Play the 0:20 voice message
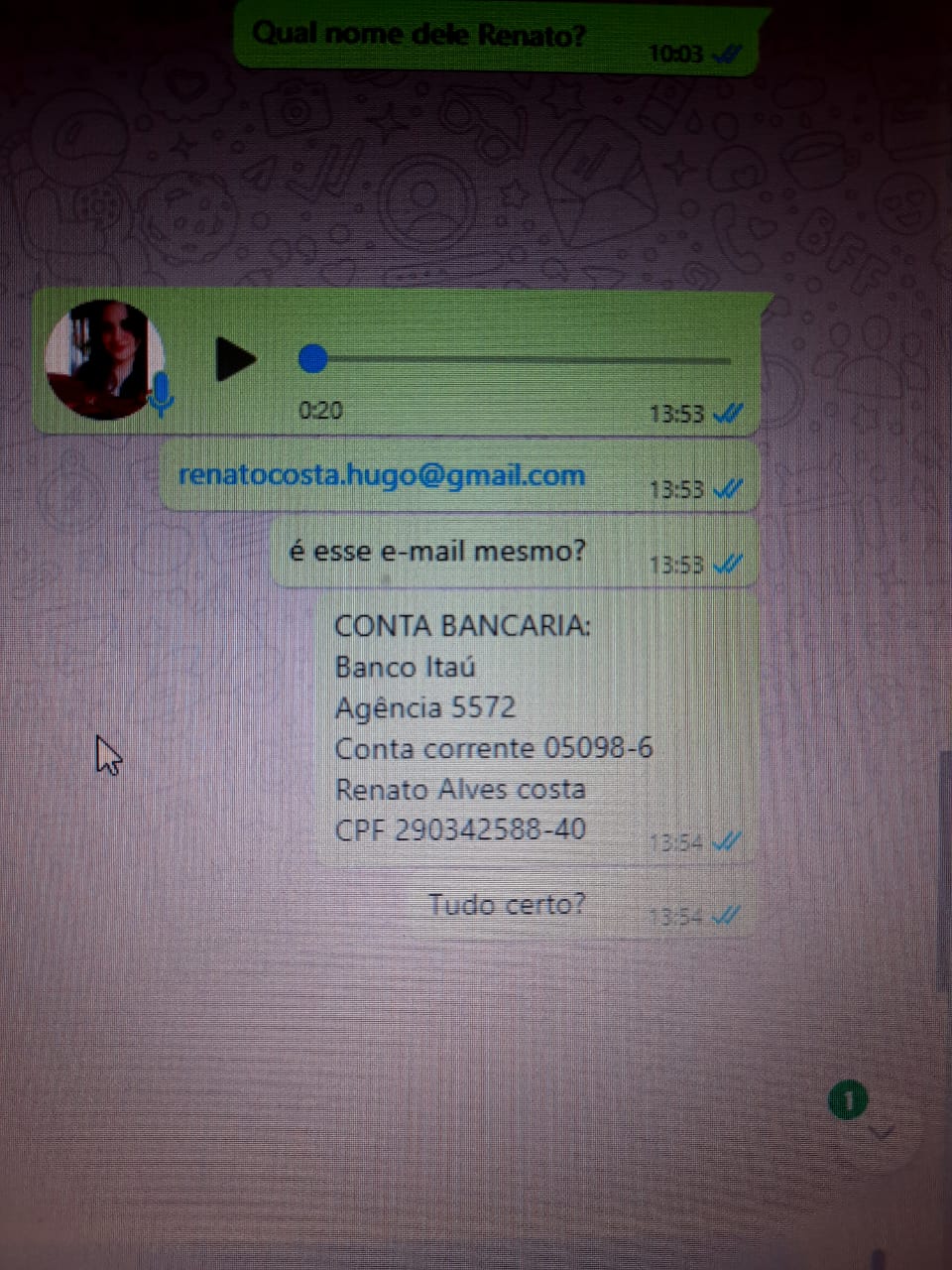The image size is (952, 1270). point(235,359)
